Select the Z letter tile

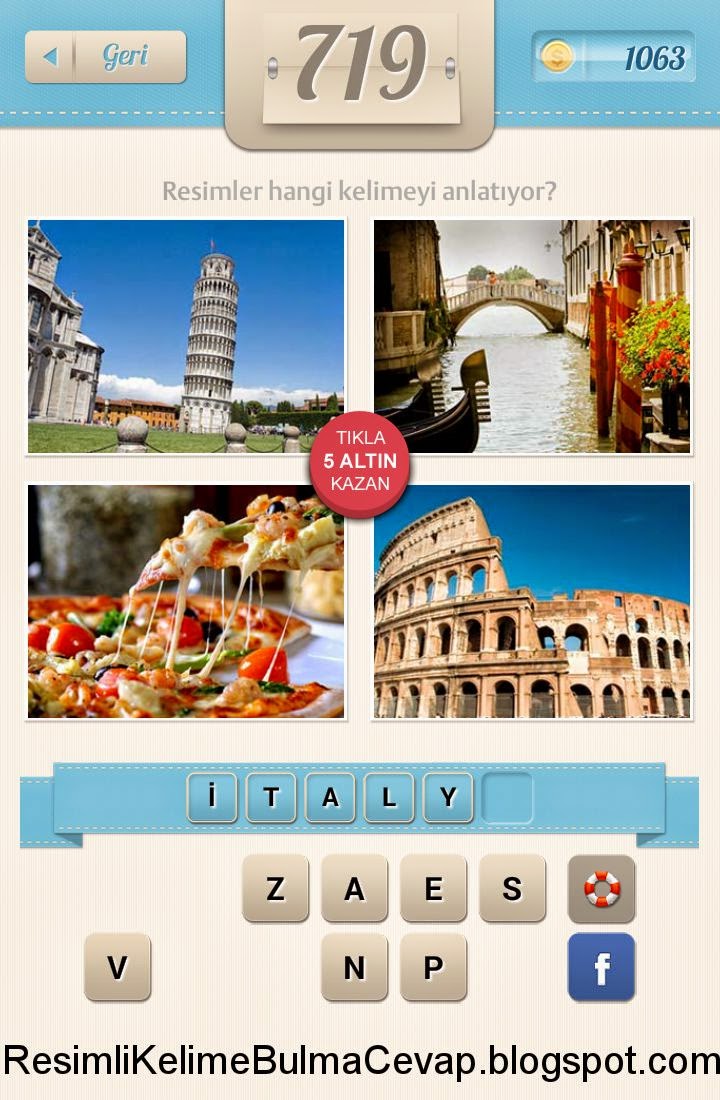point(275,888)
